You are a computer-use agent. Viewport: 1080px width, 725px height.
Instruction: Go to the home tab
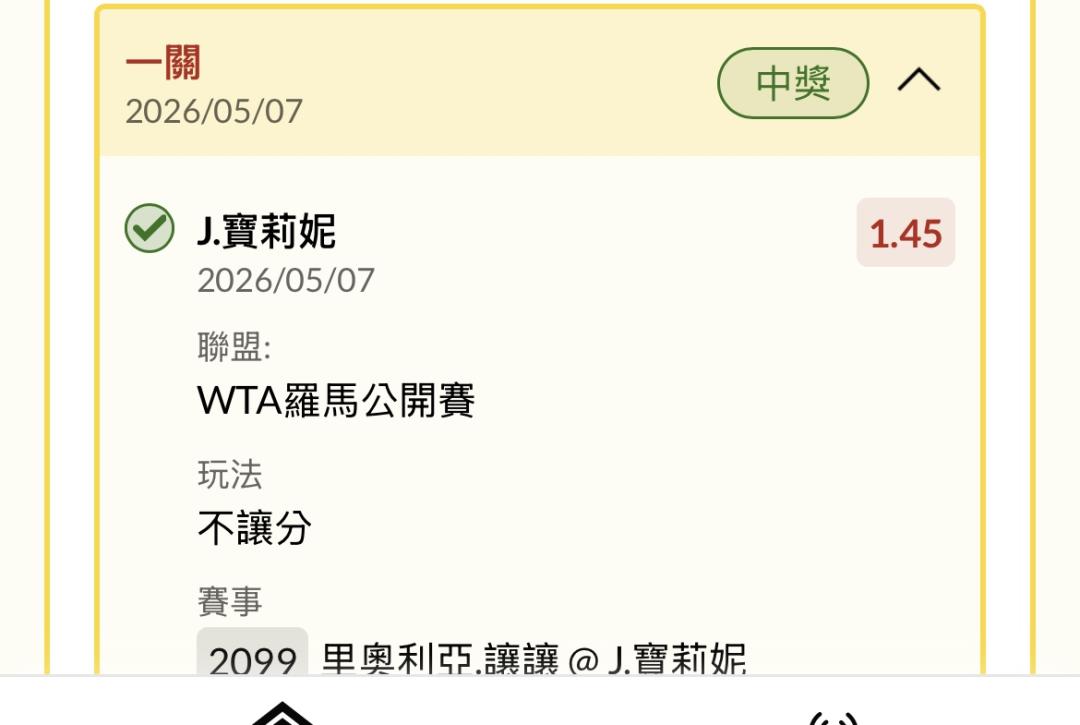(x=282, y=713)
